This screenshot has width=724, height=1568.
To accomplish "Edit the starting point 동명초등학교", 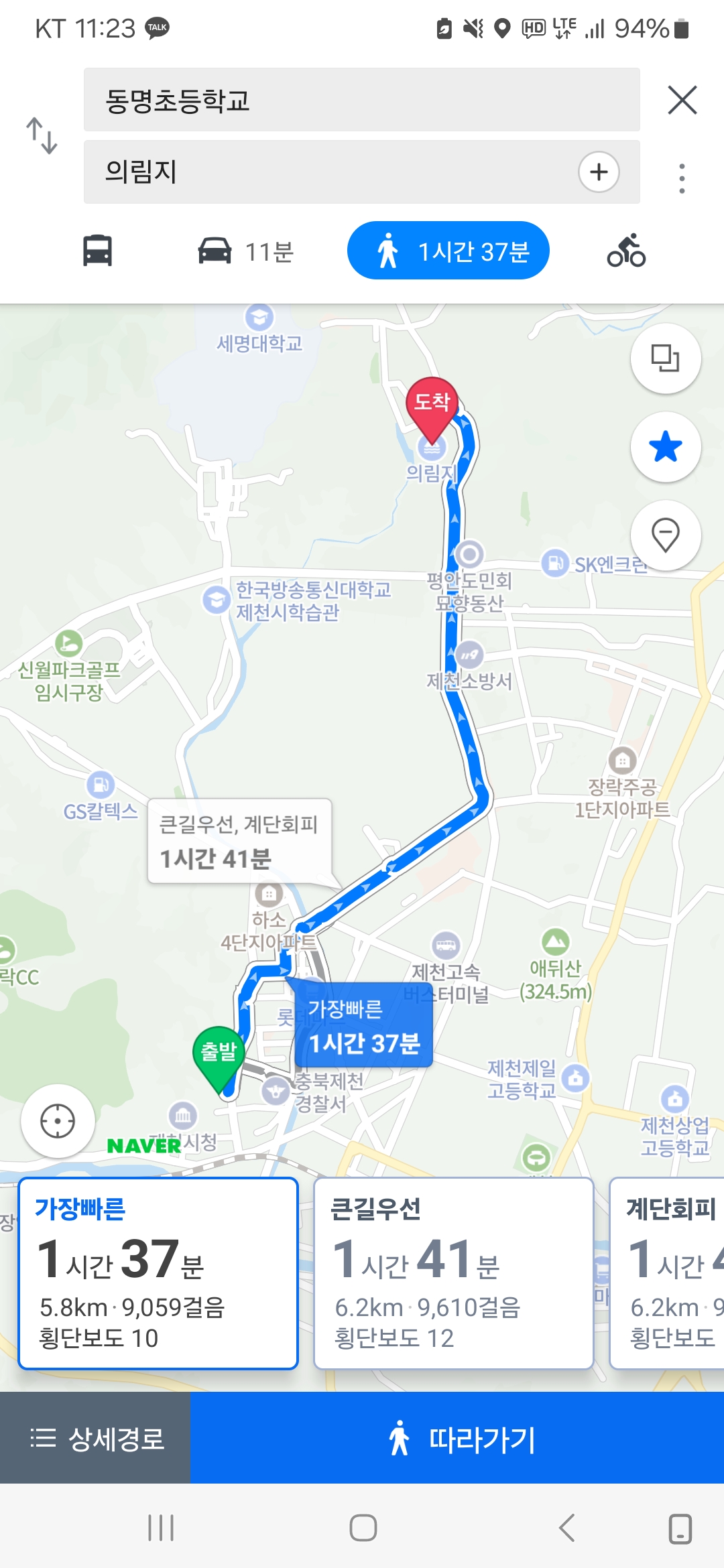I will 362,100.
